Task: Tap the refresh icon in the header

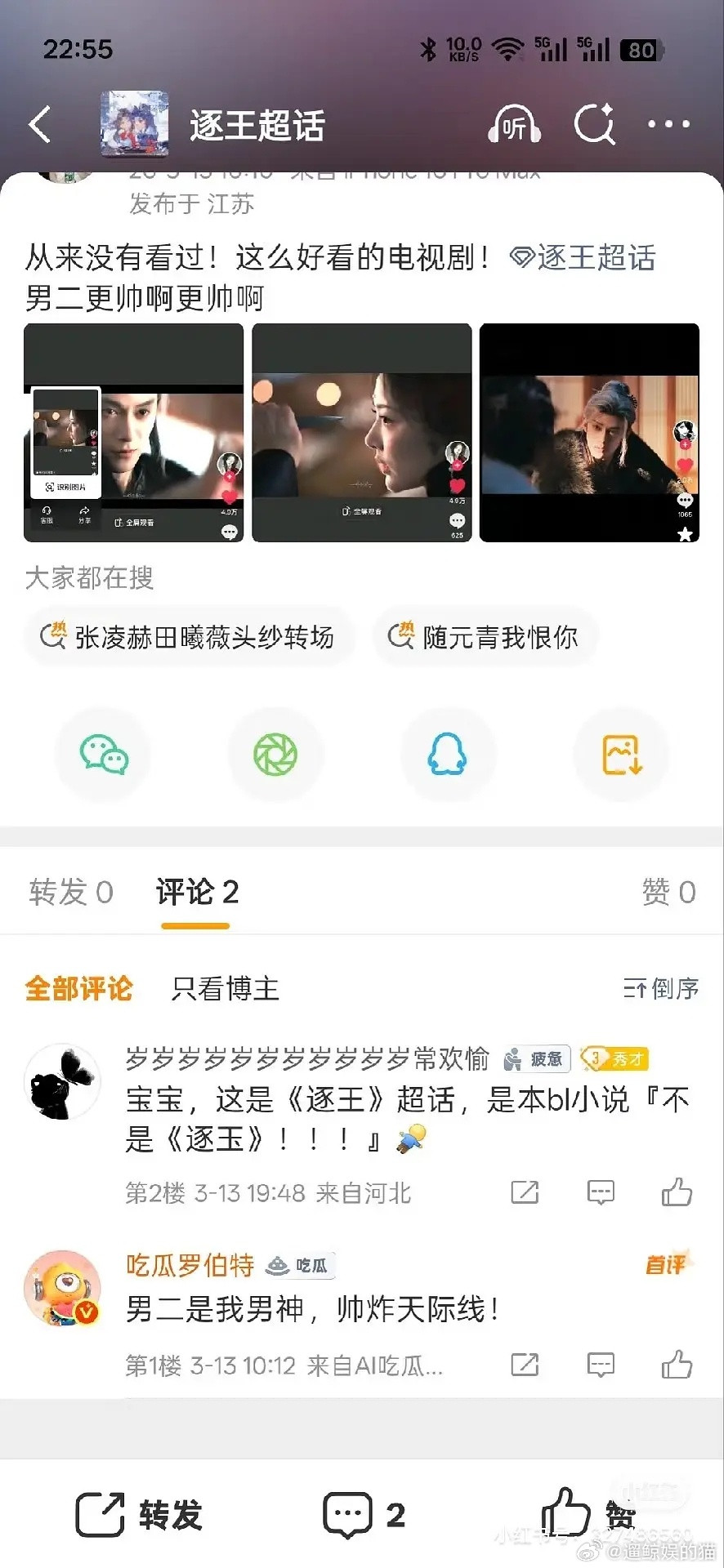Action: pos(595,124)
